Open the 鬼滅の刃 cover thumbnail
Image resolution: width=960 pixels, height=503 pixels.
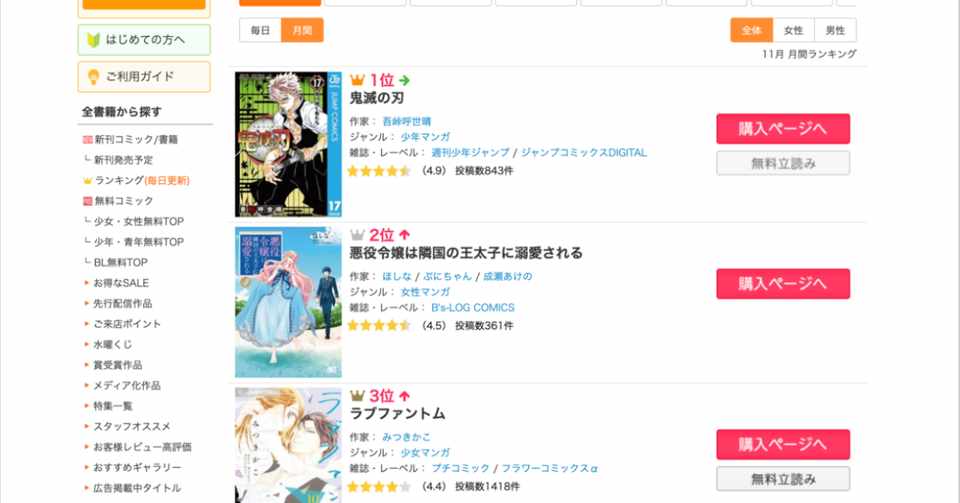[x=288, y=144]
